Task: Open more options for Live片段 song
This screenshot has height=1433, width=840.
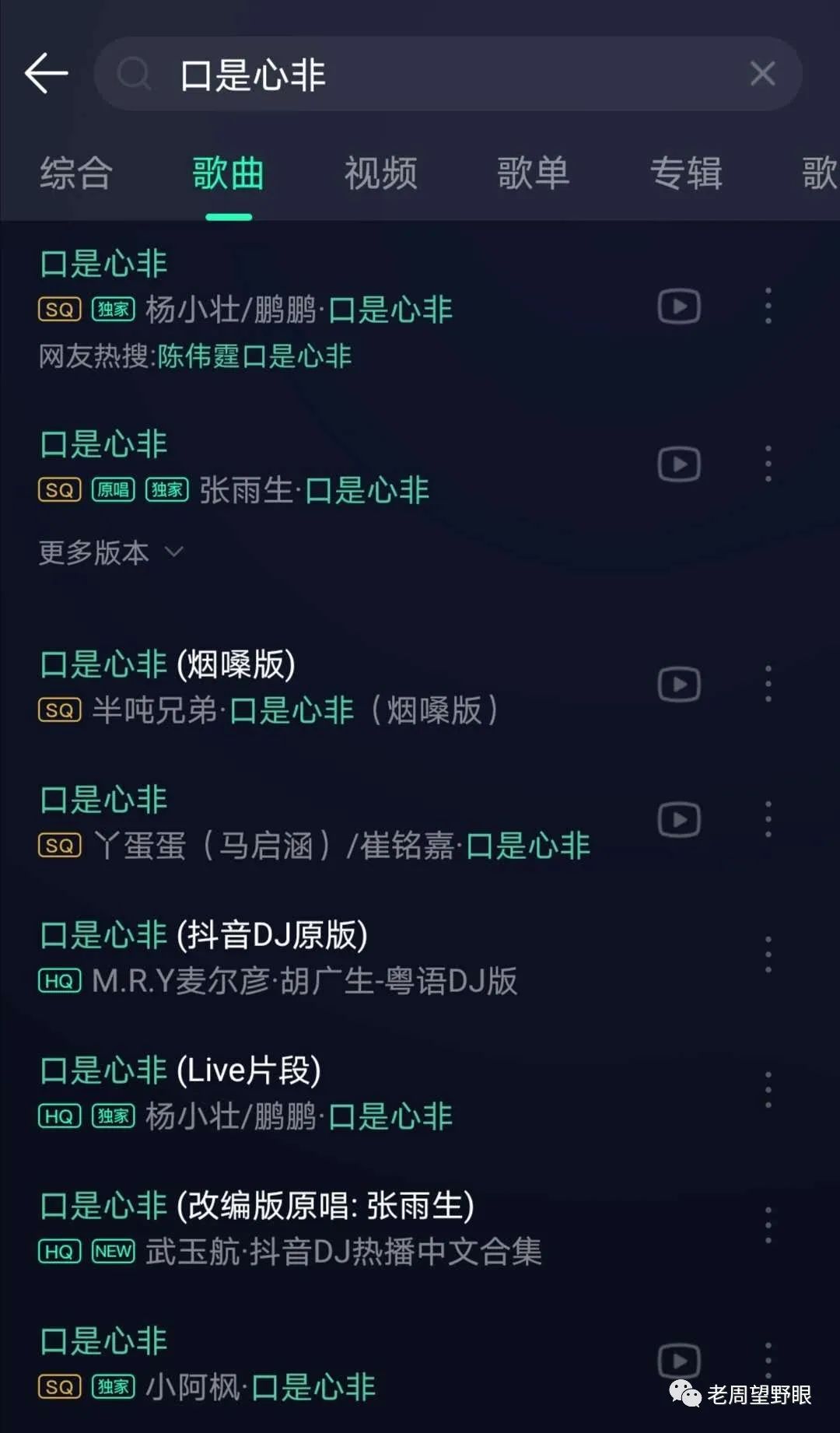Action: (x=768, y=1090)
